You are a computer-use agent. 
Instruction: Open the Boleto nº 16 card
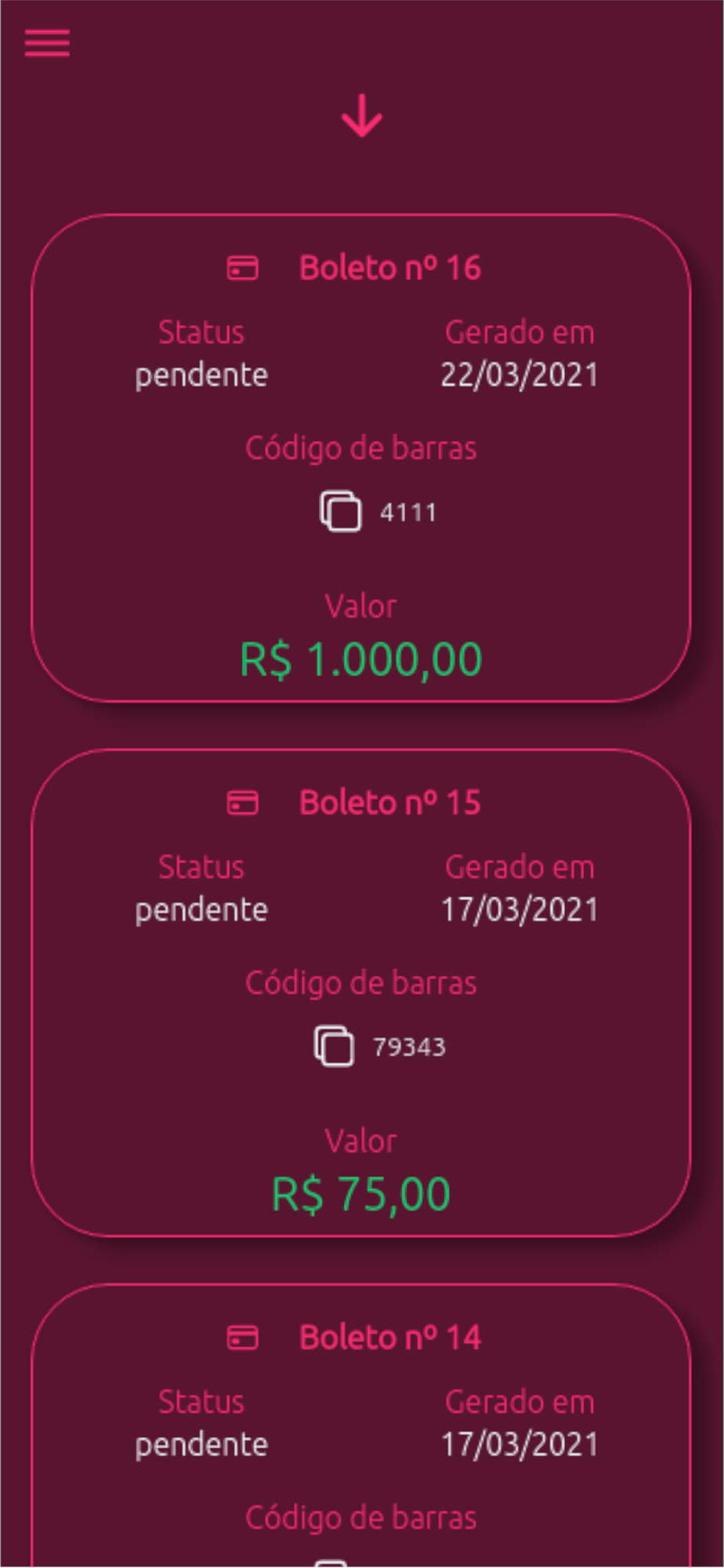pyautogui.click(x=361, y=458)
